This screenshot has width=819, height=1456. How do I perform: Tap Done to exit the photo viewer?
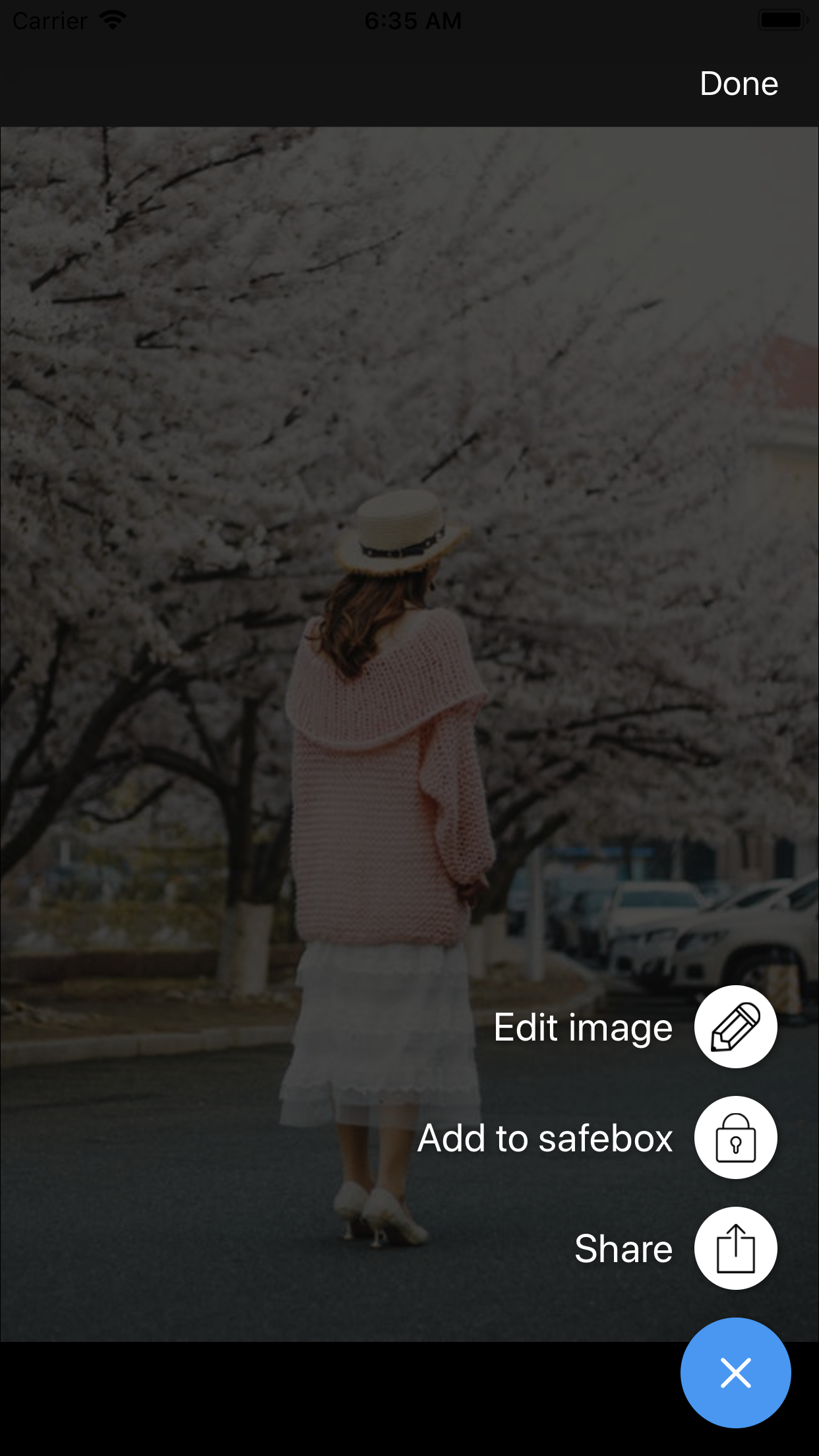click(x=739, y=84)
